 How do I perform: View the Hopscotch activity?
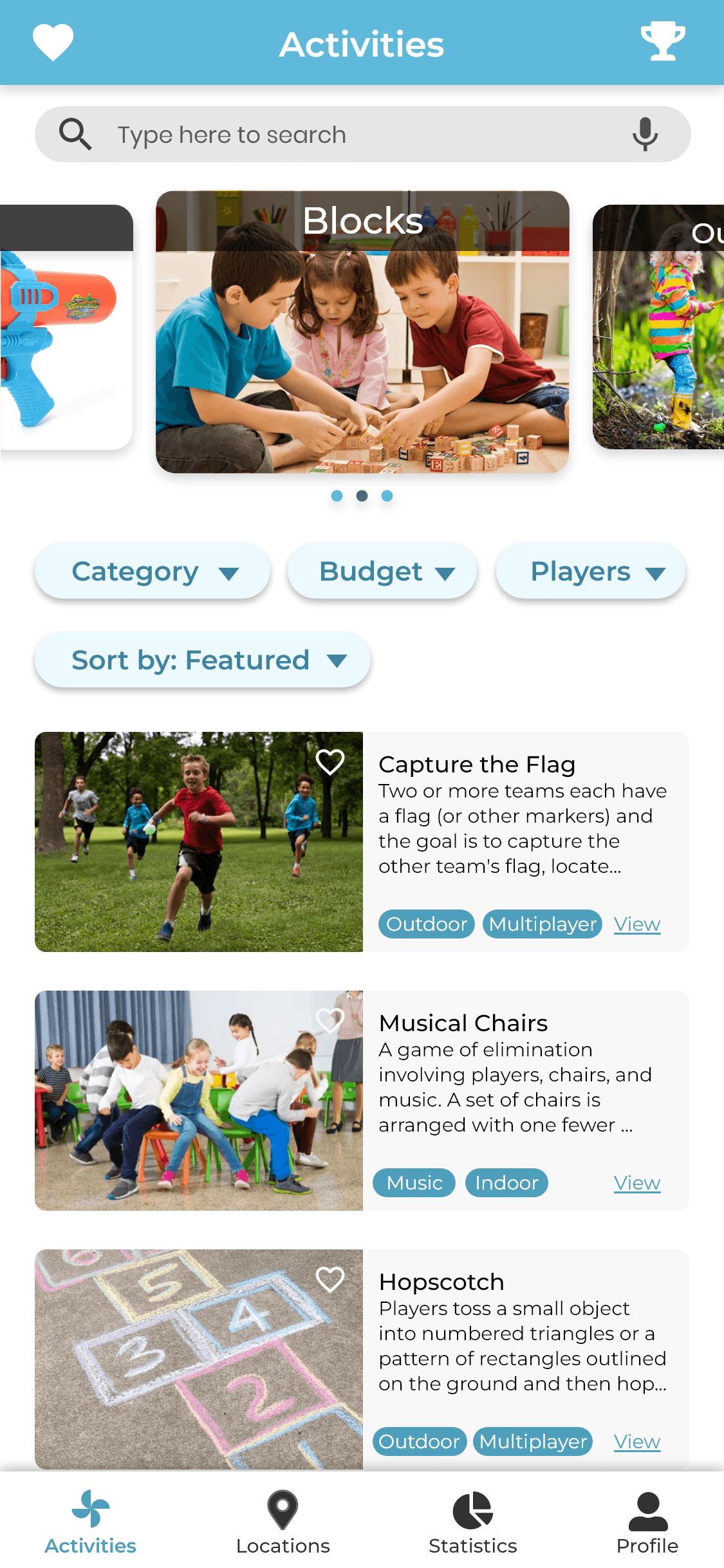(x=636, y=1442)
